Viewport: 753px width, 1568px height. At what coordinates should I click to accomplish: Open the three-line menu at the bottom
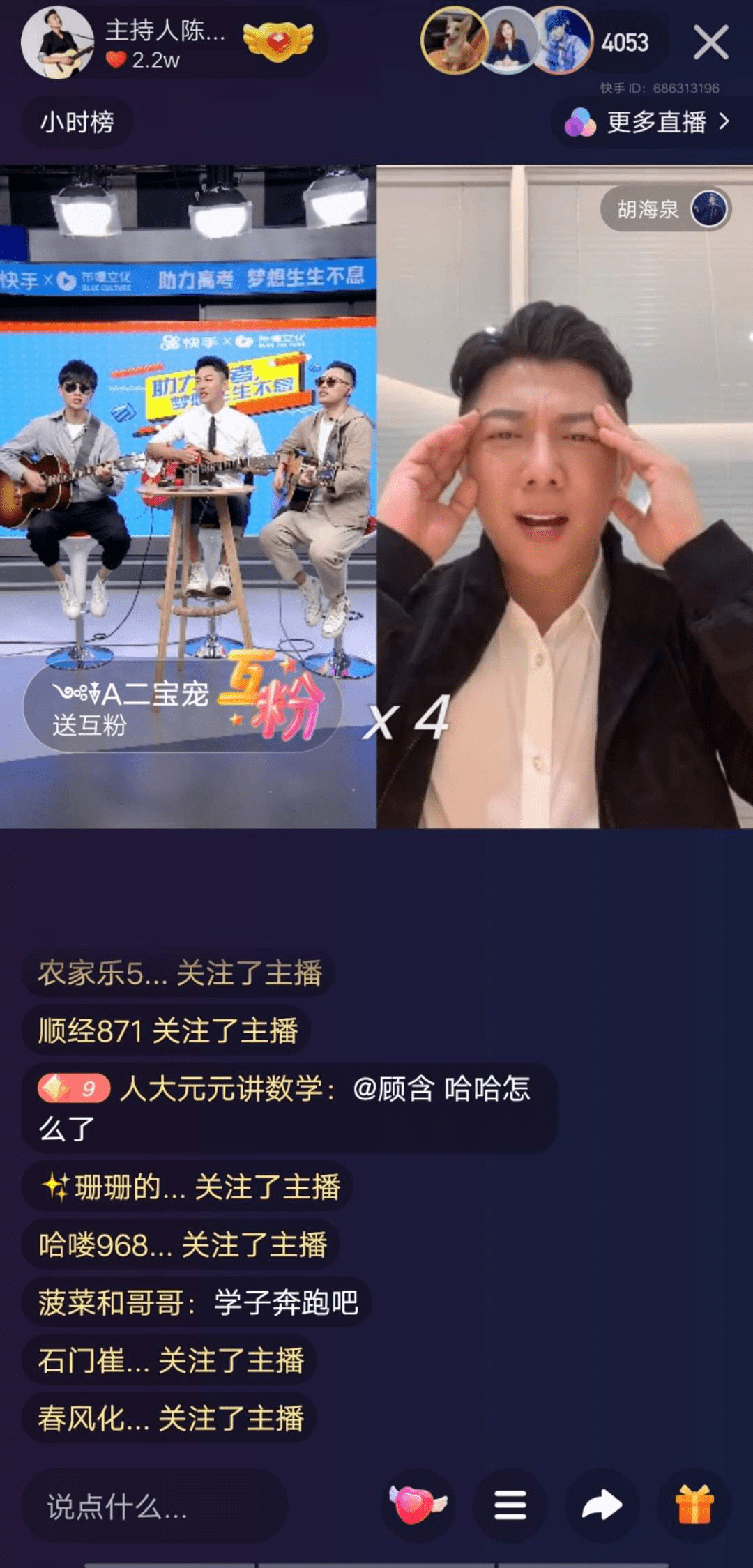pyautogui.click(x=510, y=1505)
